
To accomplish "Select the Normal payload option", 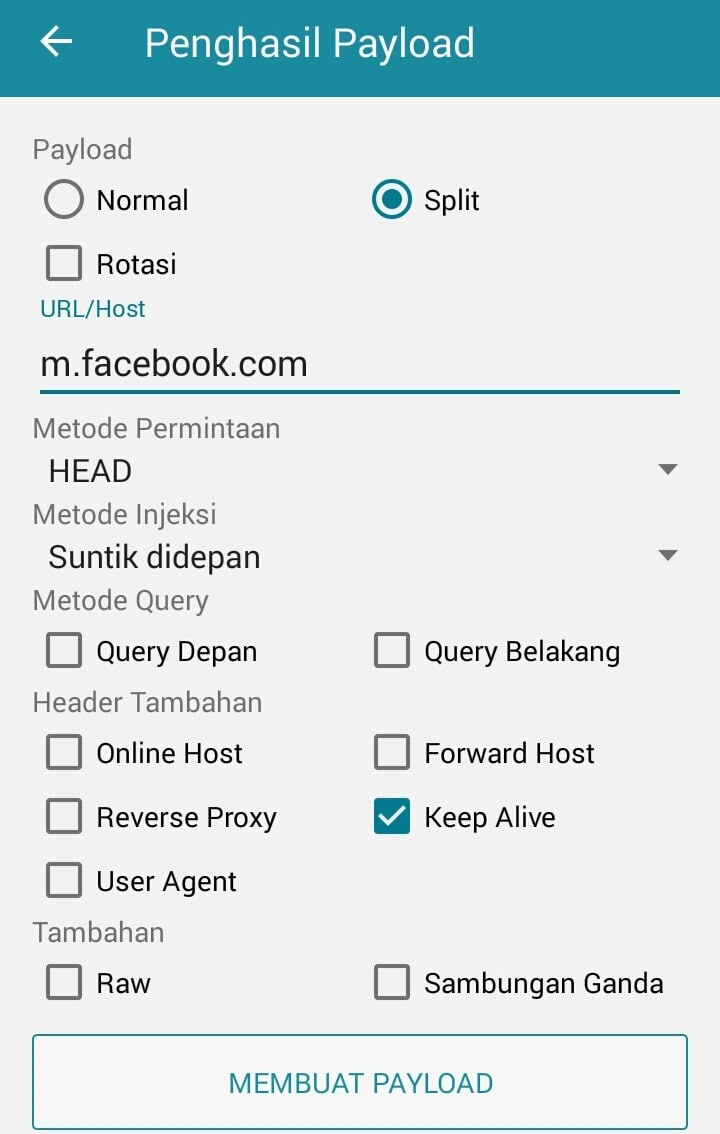I will click(64, 200).
